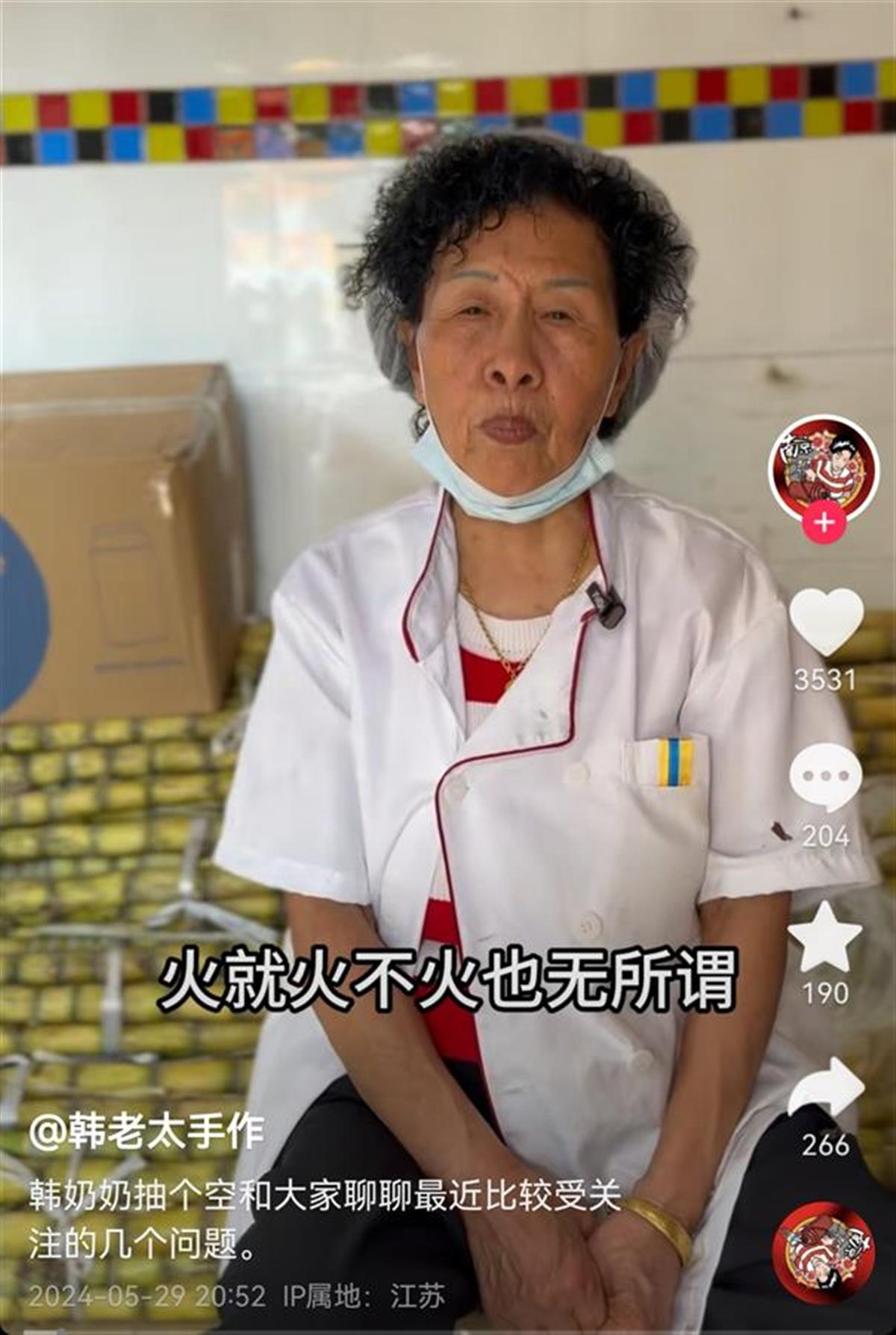Viewport: 896px width, 1335px height.
Task: Share this video using the arrow icon
Action: pyautogui.click(x=826, y=1091)
